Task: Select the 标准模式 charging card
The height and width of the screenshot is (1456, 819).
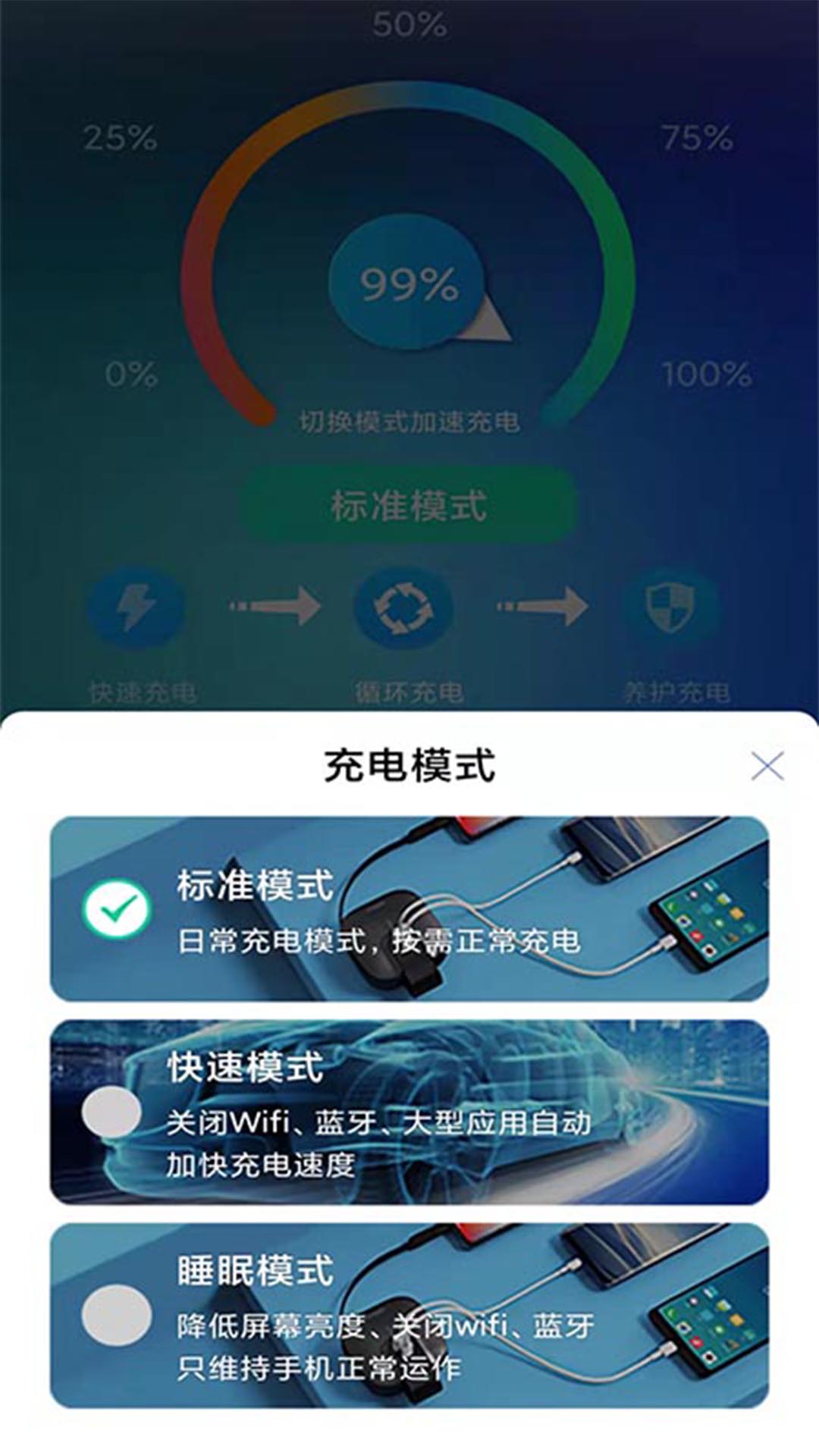Action: click(409, 908)
